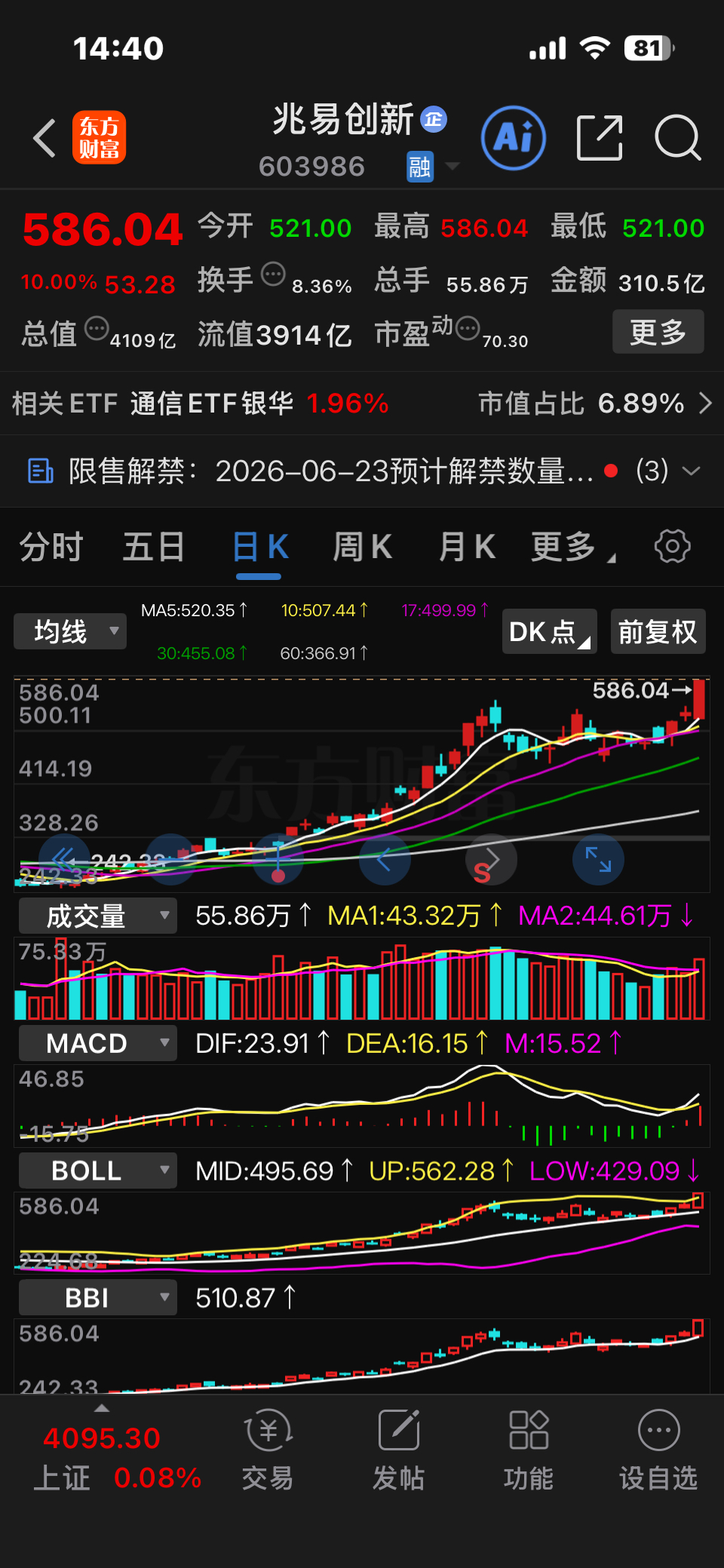
Task: Go back using the top-left arrow
Action: click(x=45, y=138)
